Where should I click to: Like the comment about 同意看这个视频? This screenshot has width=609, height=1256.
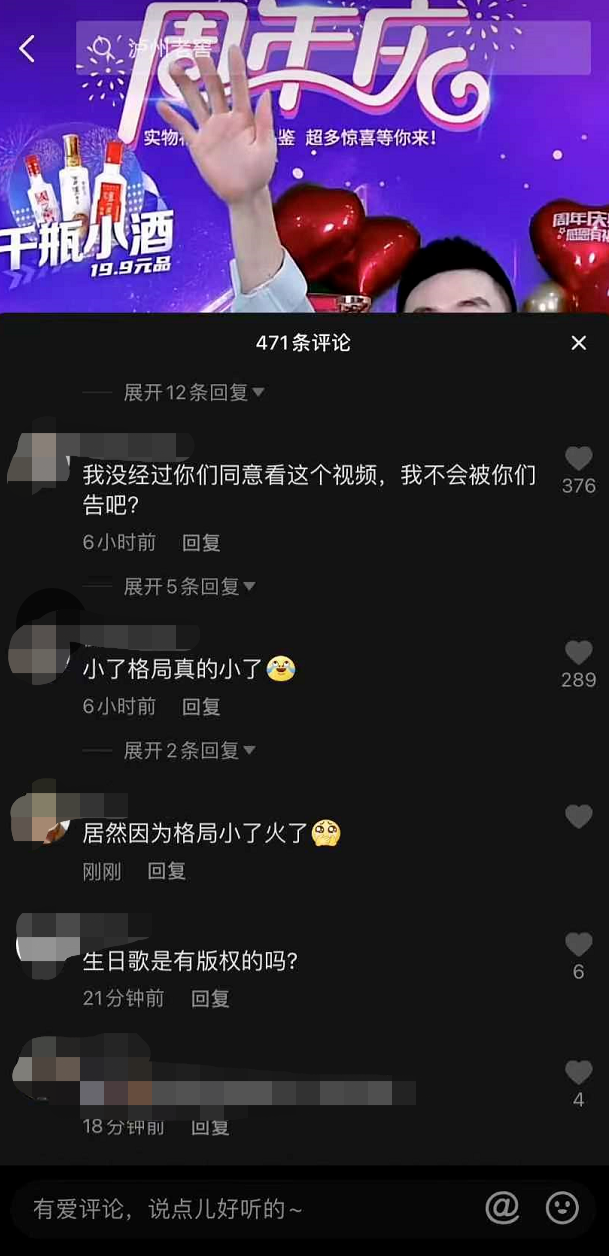(578, 460)
